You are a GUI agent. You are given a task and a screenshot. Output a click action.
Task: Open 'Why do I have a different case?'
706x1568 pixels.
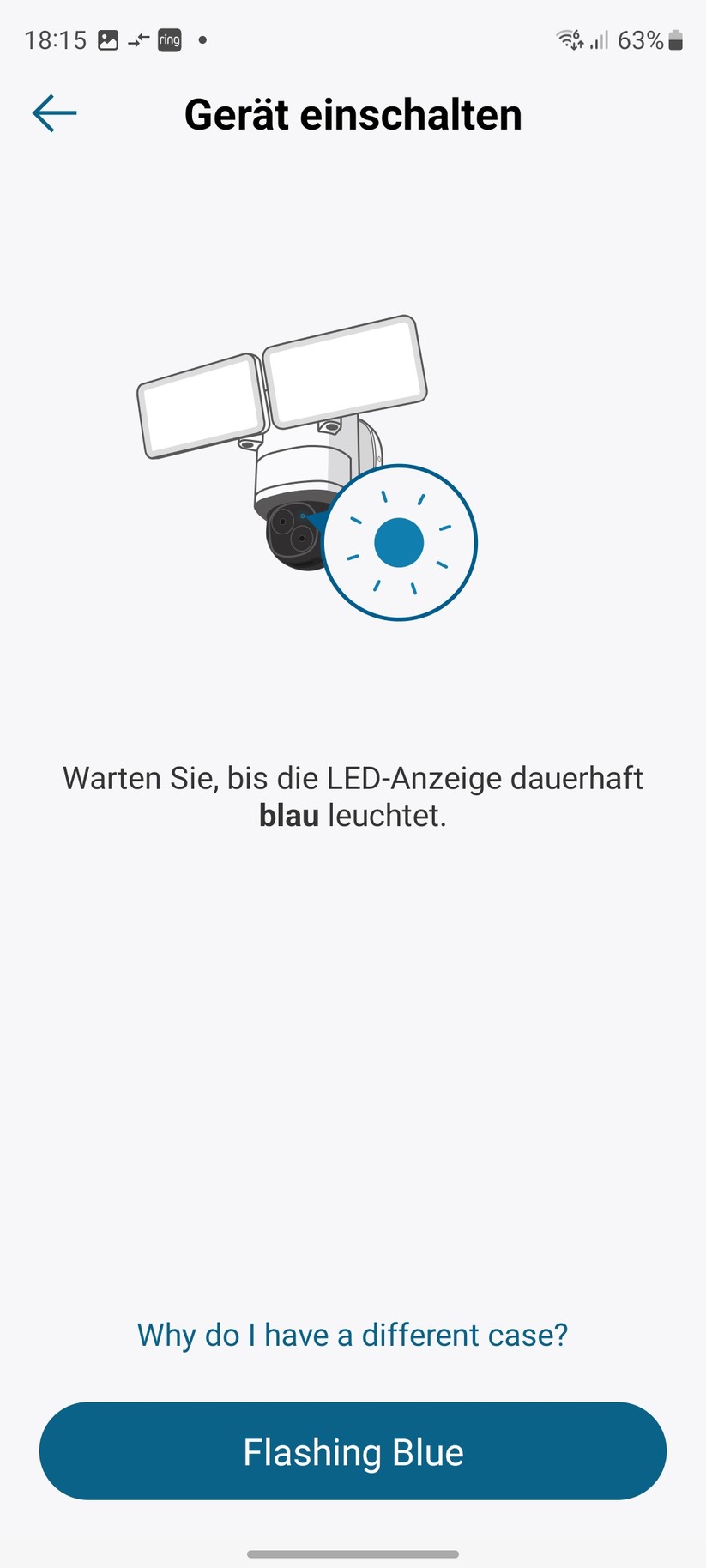click(x=352, y=1335)
